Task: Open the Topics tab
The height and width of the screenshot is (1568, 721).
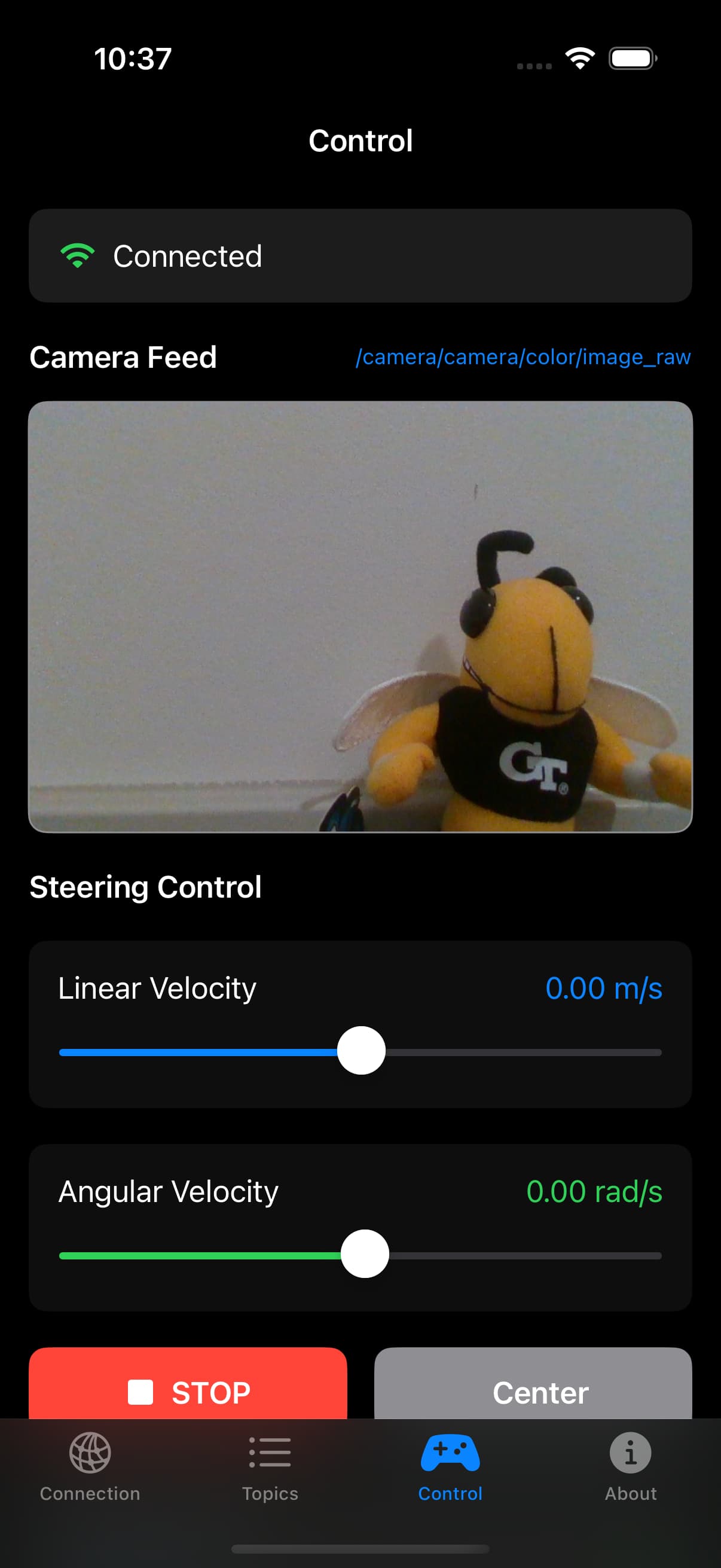Action: 270,1467
